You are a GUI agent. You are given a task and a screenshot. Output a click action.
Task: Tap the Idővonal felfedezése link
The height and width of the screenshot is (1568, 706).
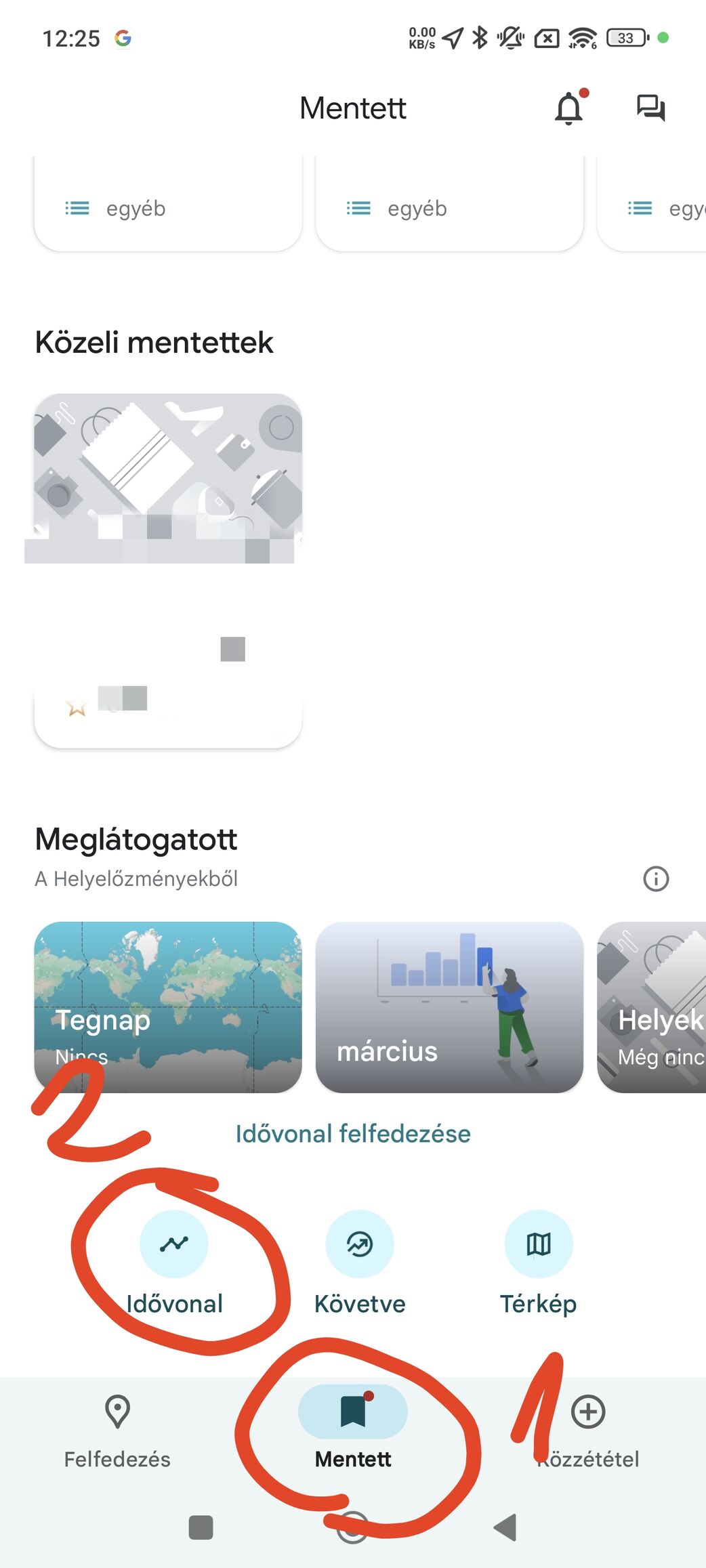tap(353, 1134)
